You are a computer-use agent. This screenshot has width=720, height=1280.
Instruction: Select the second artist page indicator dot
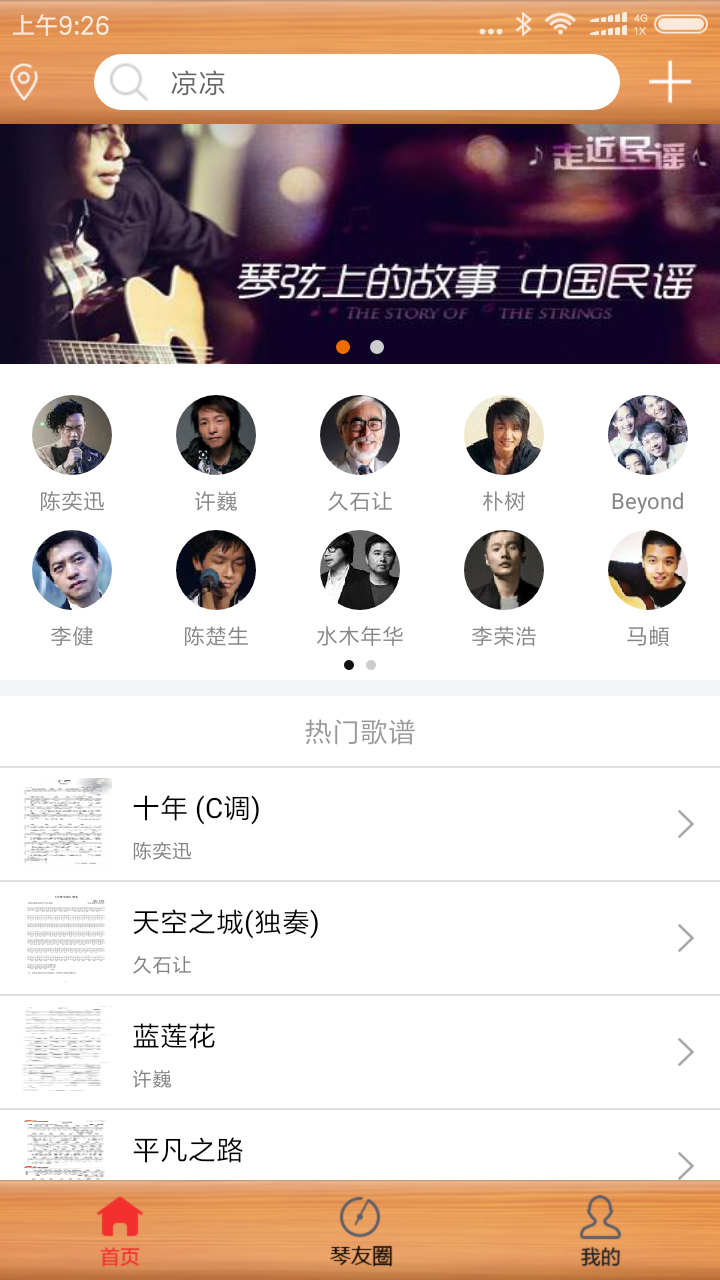tap(370, 663)
